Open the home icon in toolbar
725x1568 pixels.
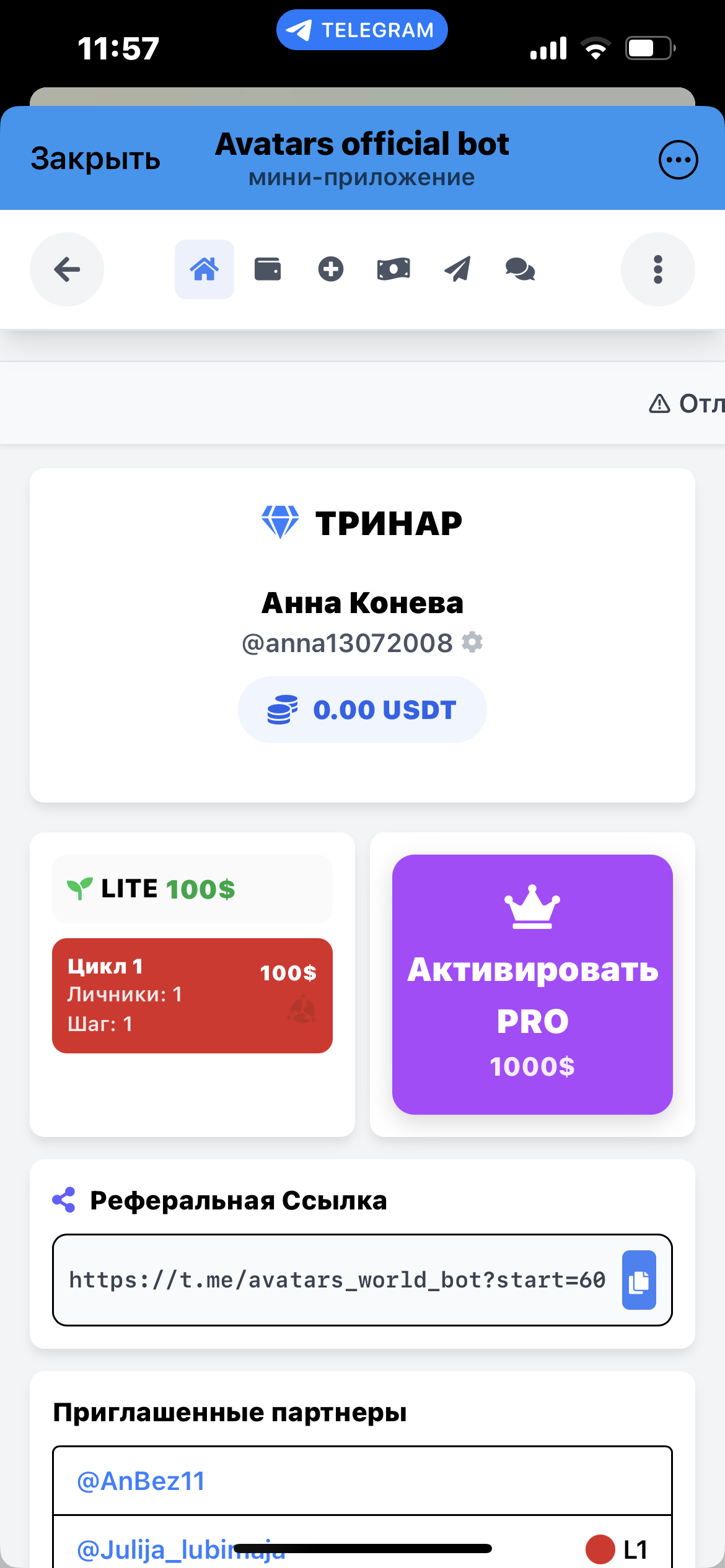[204, 269]
